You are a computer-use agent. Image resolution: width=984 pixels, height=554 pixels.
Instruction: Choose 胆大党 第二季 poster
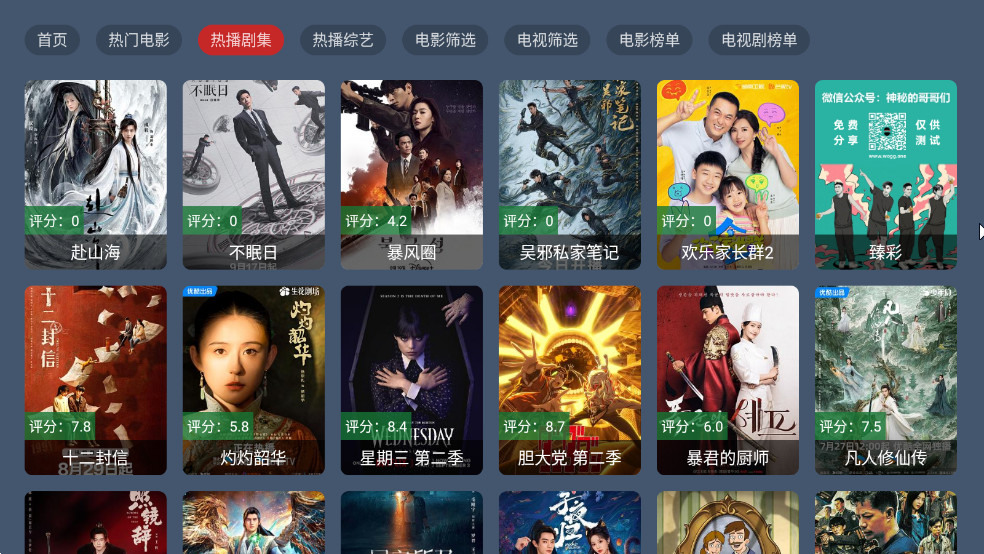(x=570, y=380)
